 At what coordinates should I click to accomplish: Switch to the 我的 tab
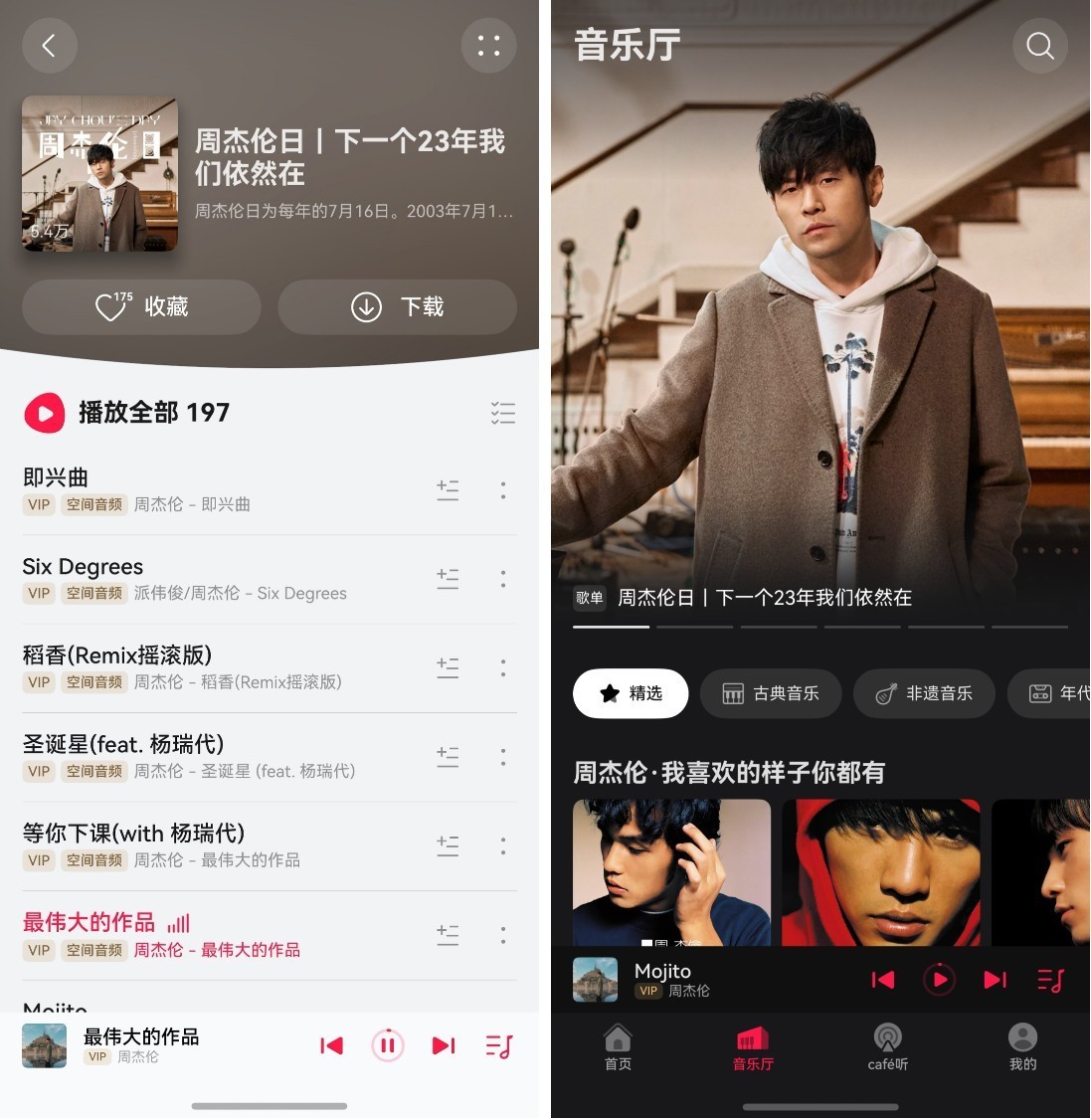coord(1022,1047)
